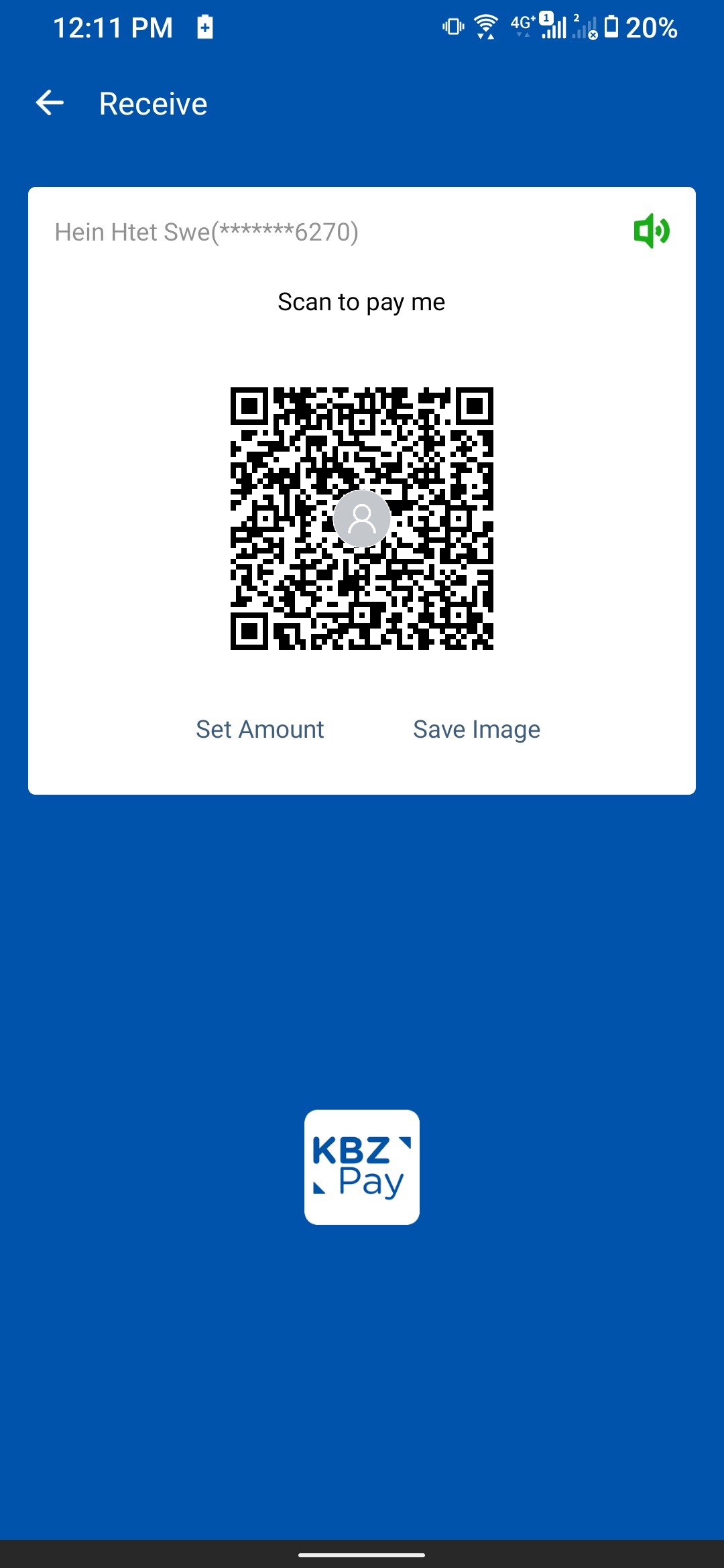
Task: Save the QR code image
Action: pos(476,729)
